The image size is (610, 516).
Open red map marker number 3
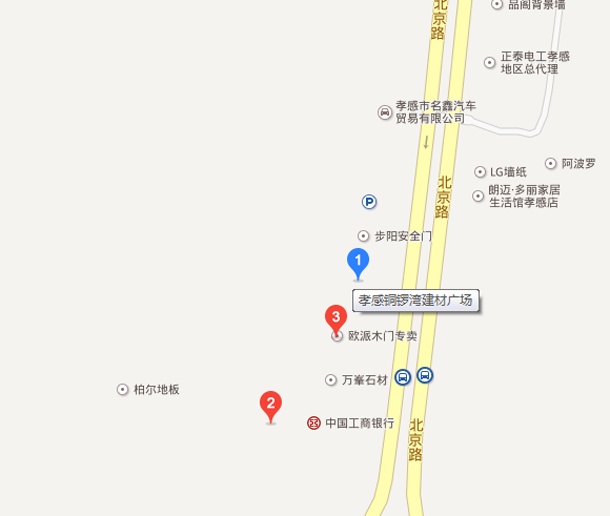point(336,317)
